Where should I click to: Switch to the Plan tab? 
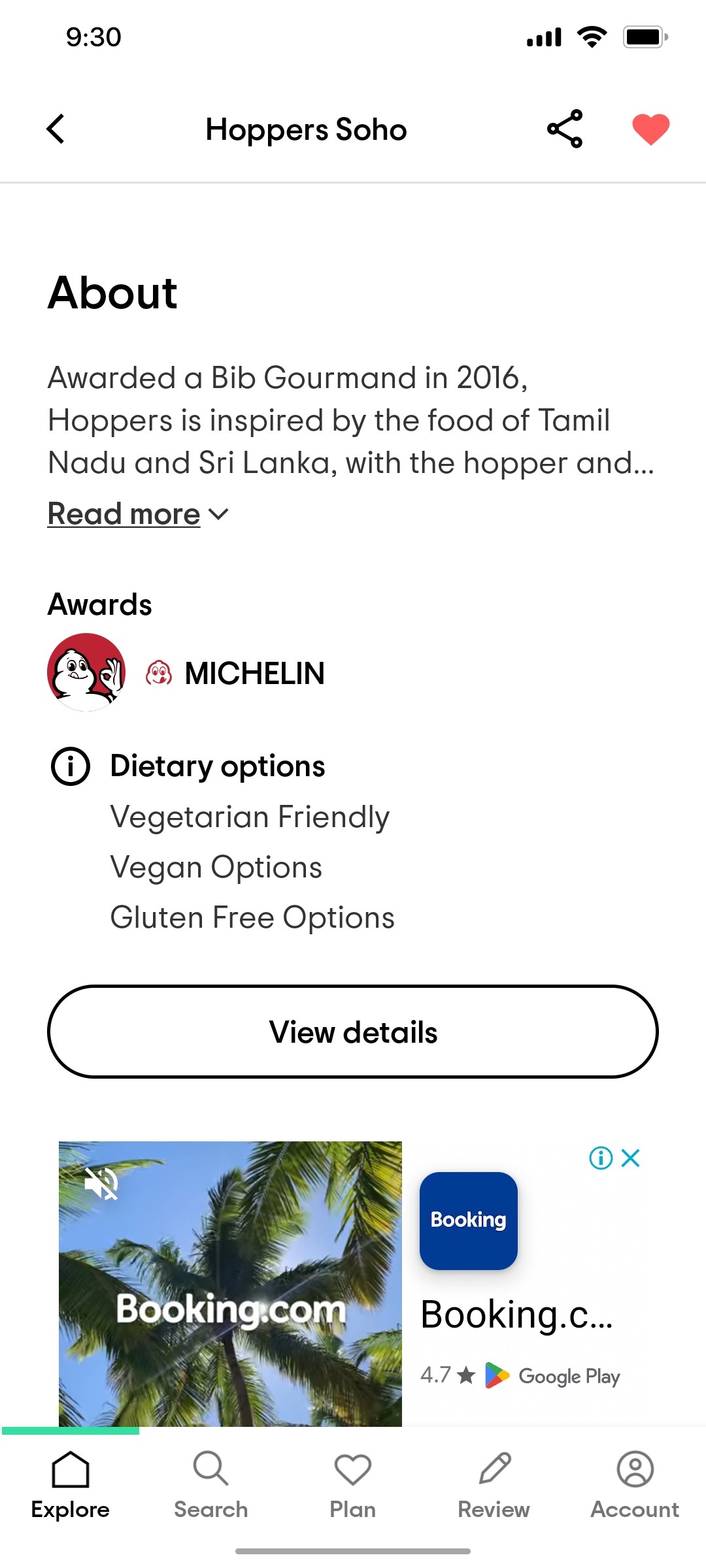353,1485
